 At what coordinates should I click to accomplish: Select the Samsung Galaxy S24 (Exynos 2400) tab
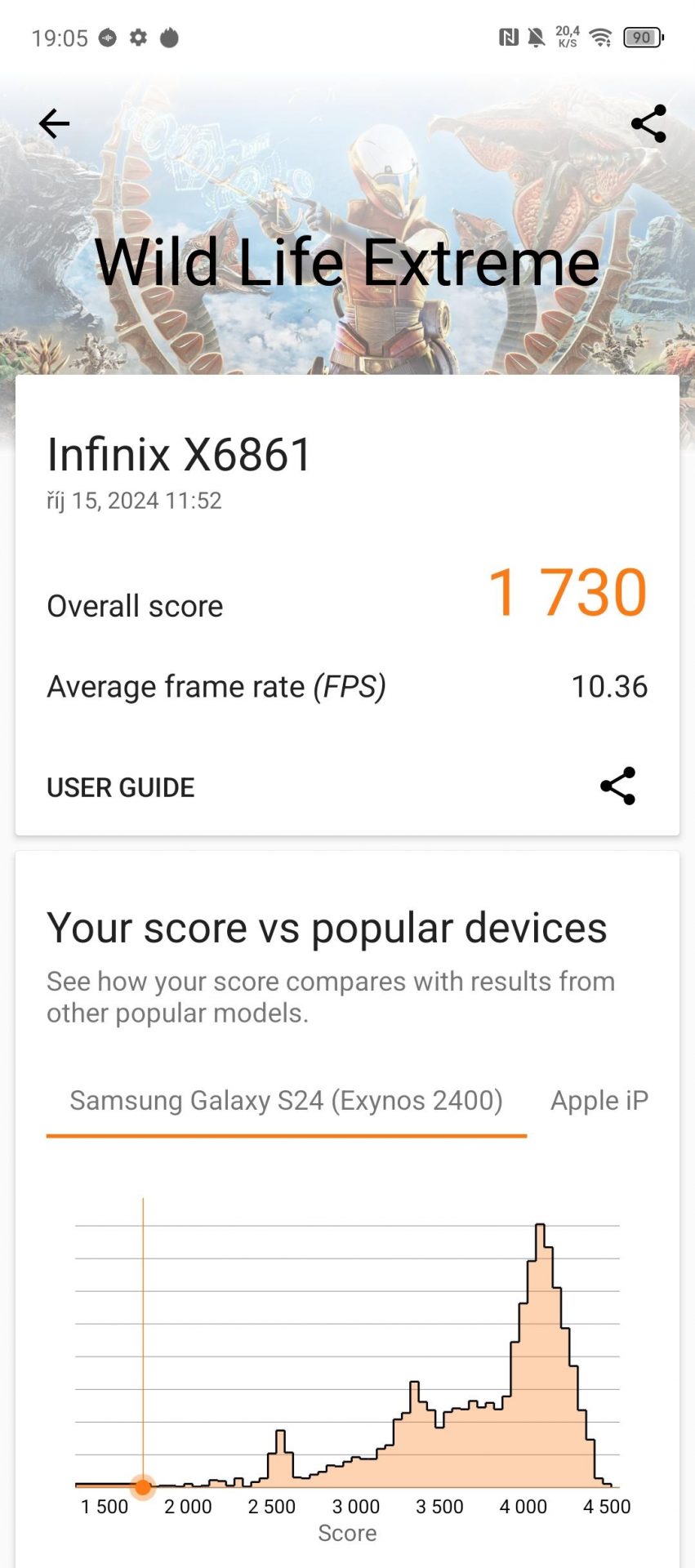click(x=286, y=1100)
